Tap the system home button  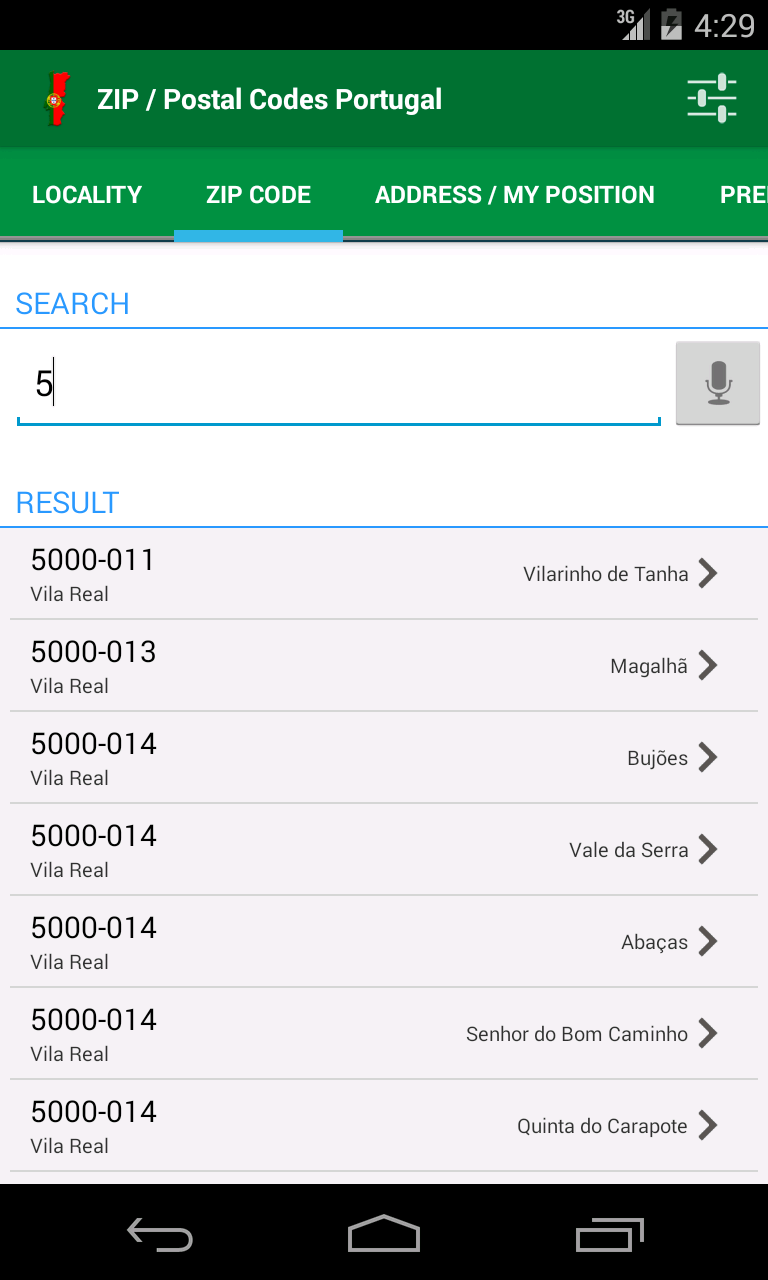tap(384, 1235)
